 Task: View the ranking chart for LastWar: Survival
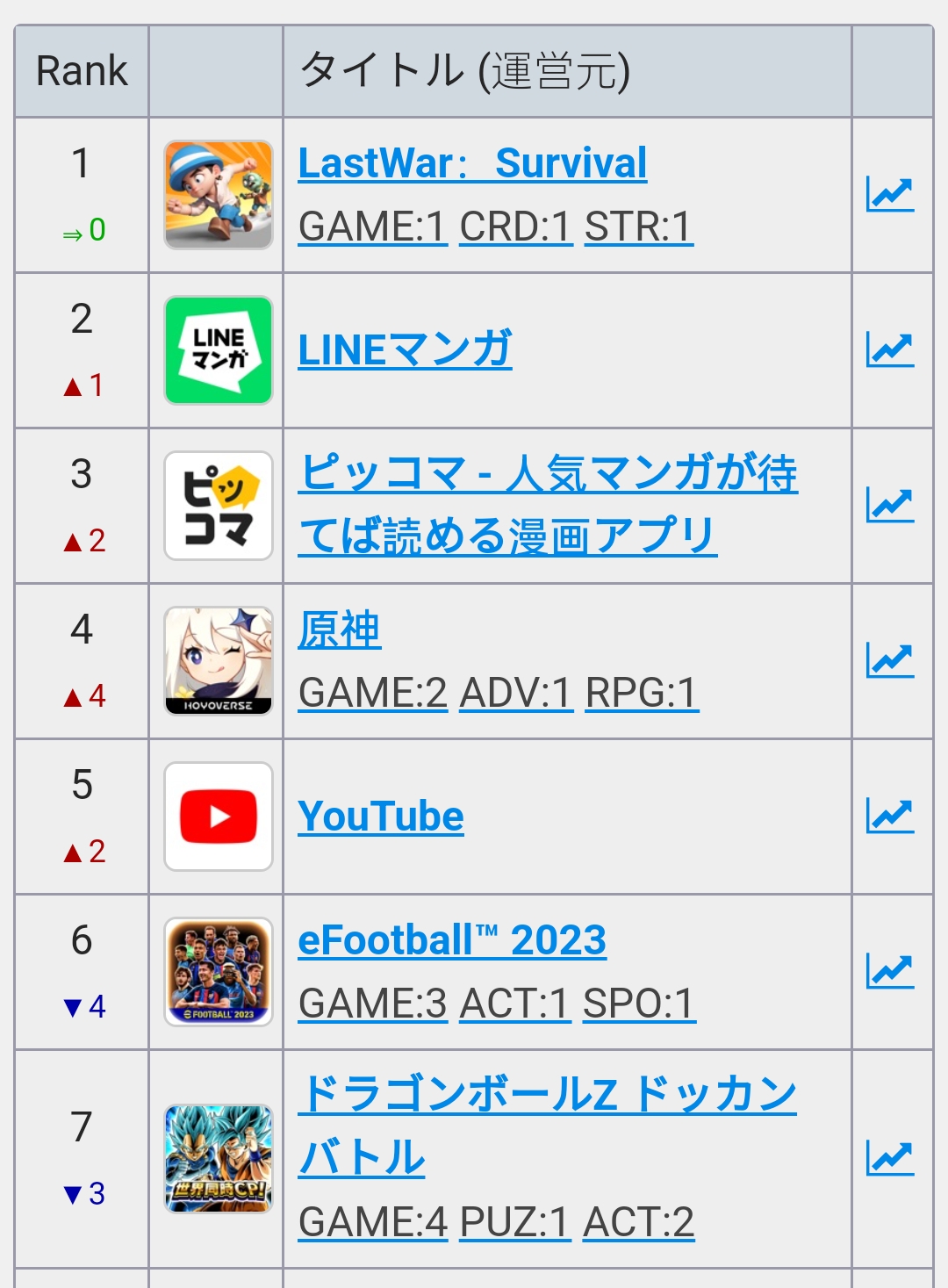tap(890, 194)
